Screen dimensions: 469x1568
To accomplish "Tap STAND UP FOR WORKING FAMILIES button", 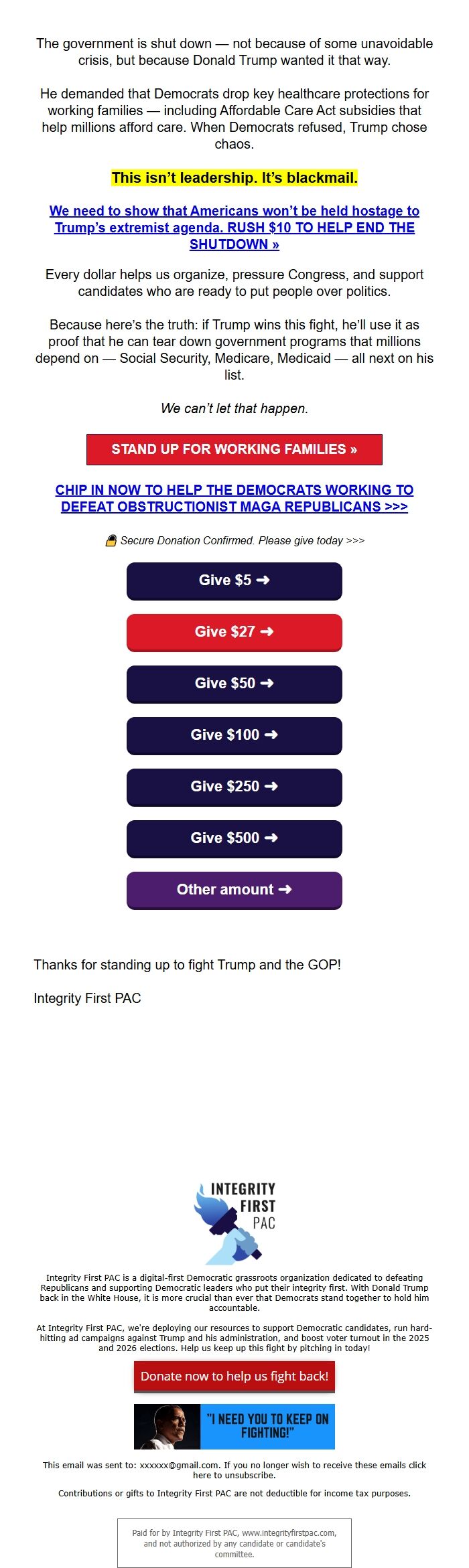I will [234, 449].
